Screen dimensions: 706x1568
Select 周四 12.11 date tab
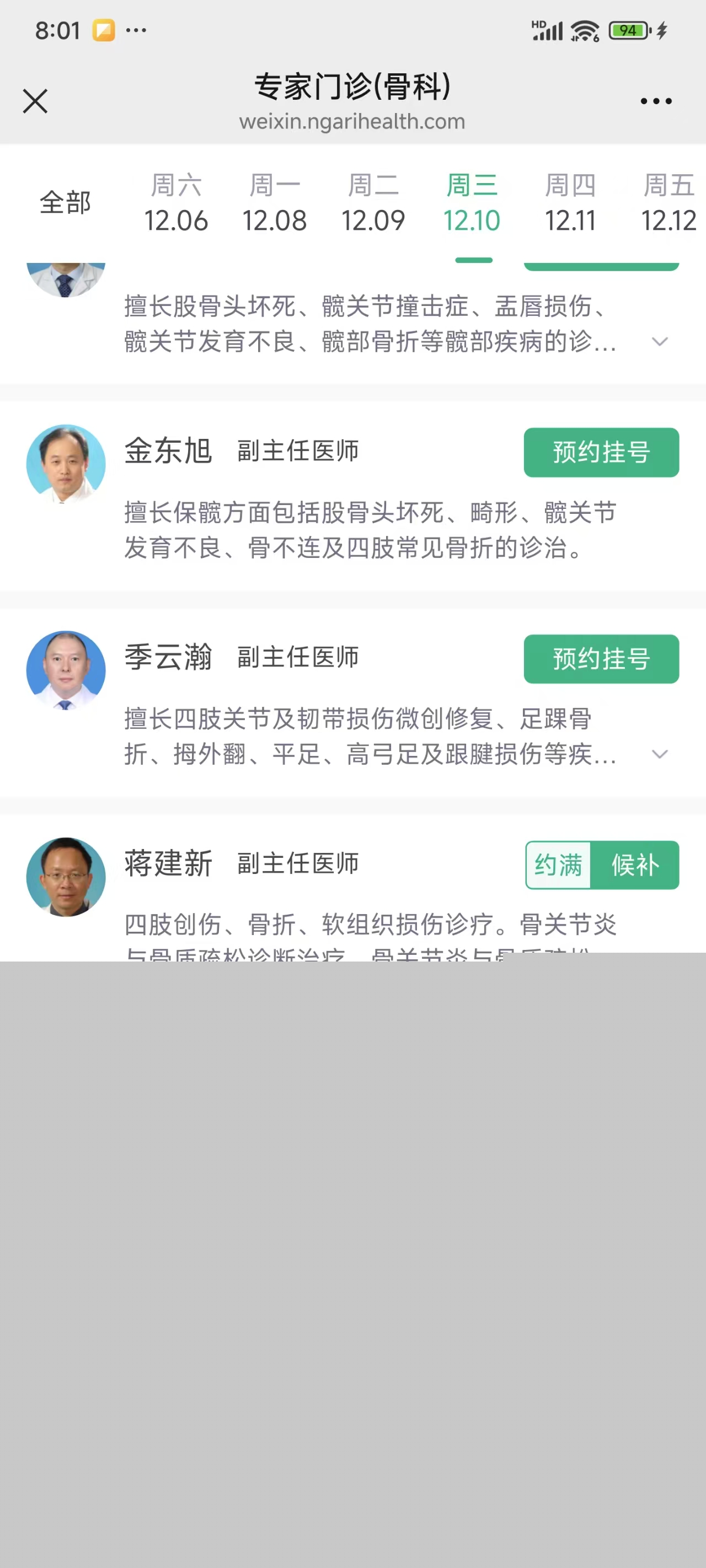coord(570,203)
